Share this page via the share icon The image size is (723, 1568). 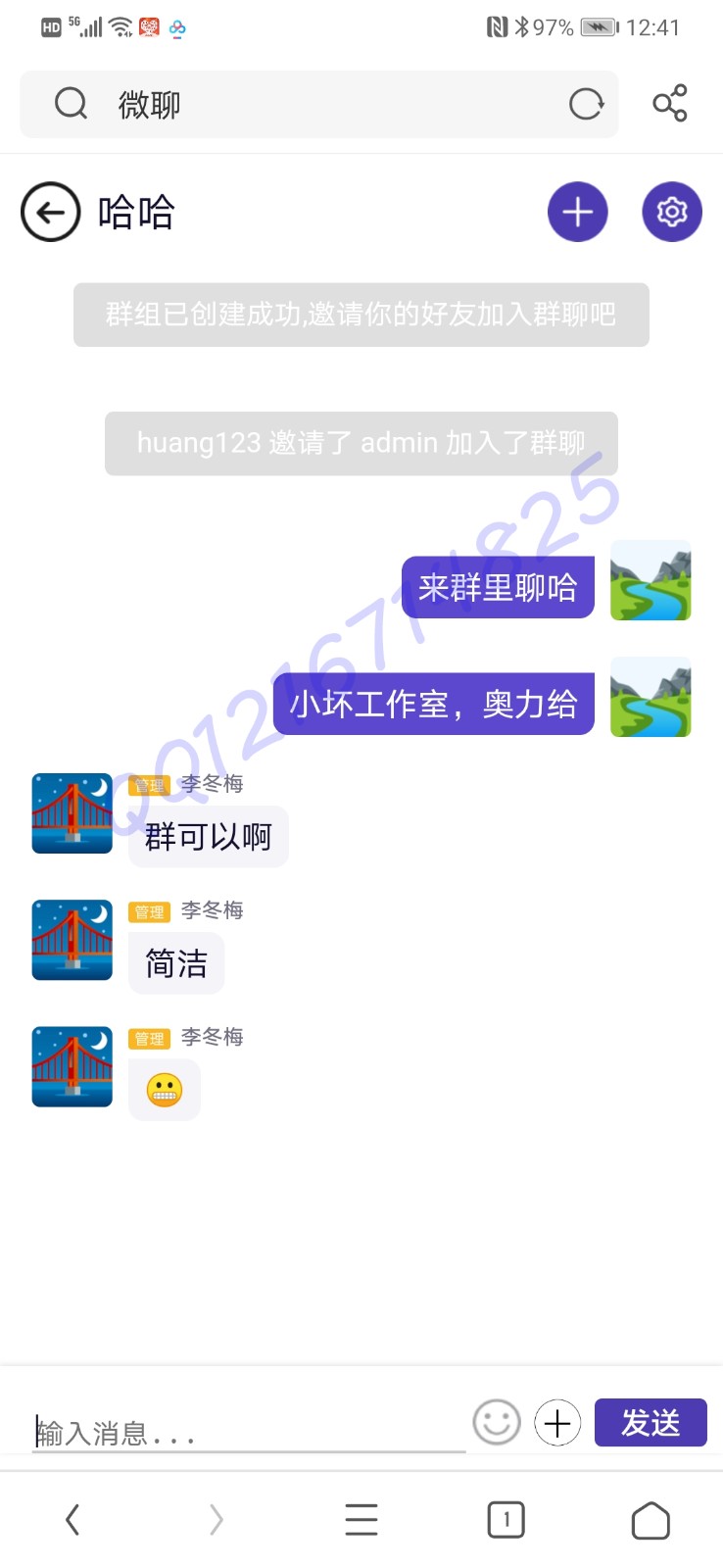tap(670, 104)
